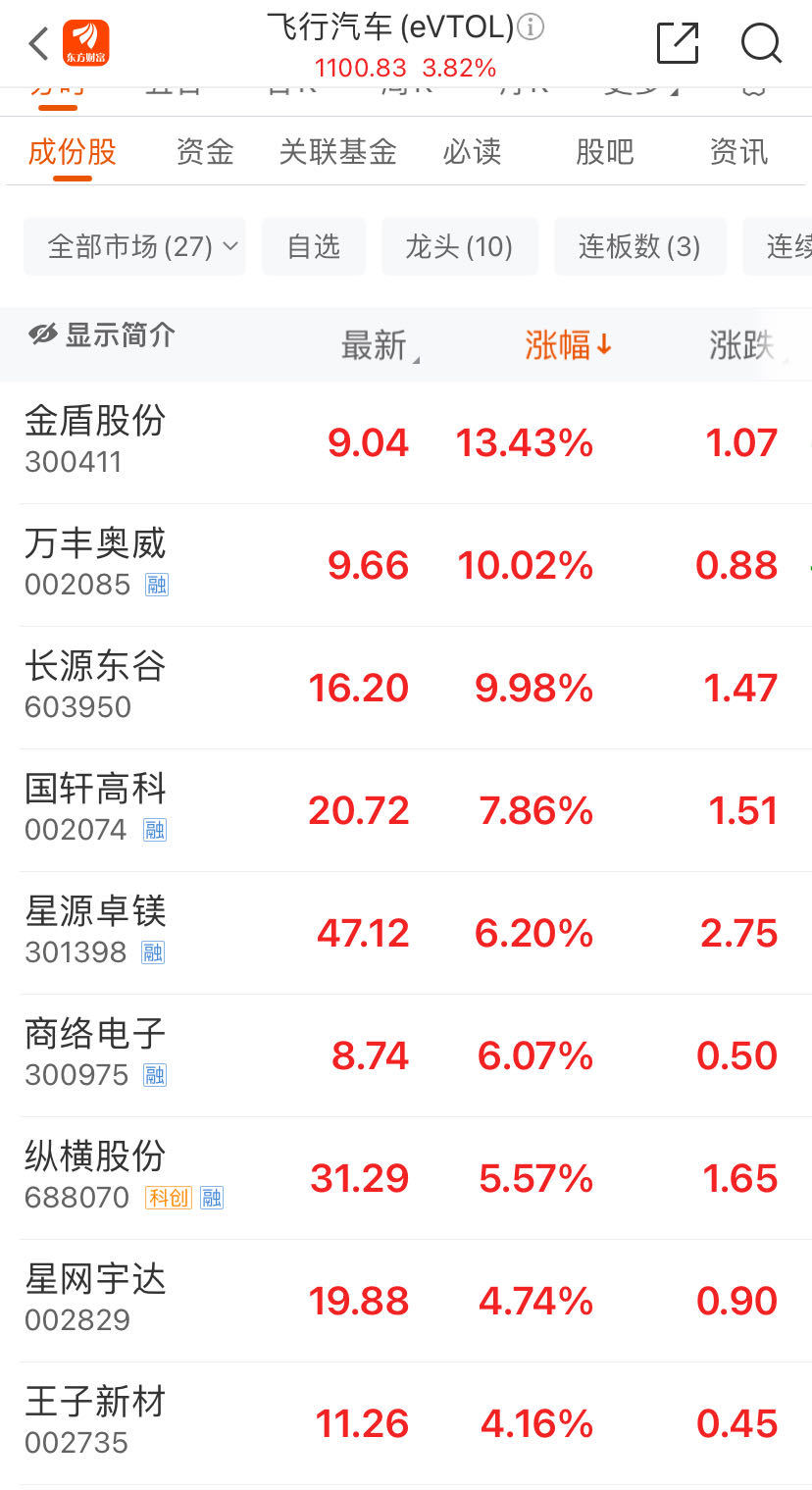Switch to the 资金 tab
This screenshot has height=1490, width=812.
click(205, 152)
